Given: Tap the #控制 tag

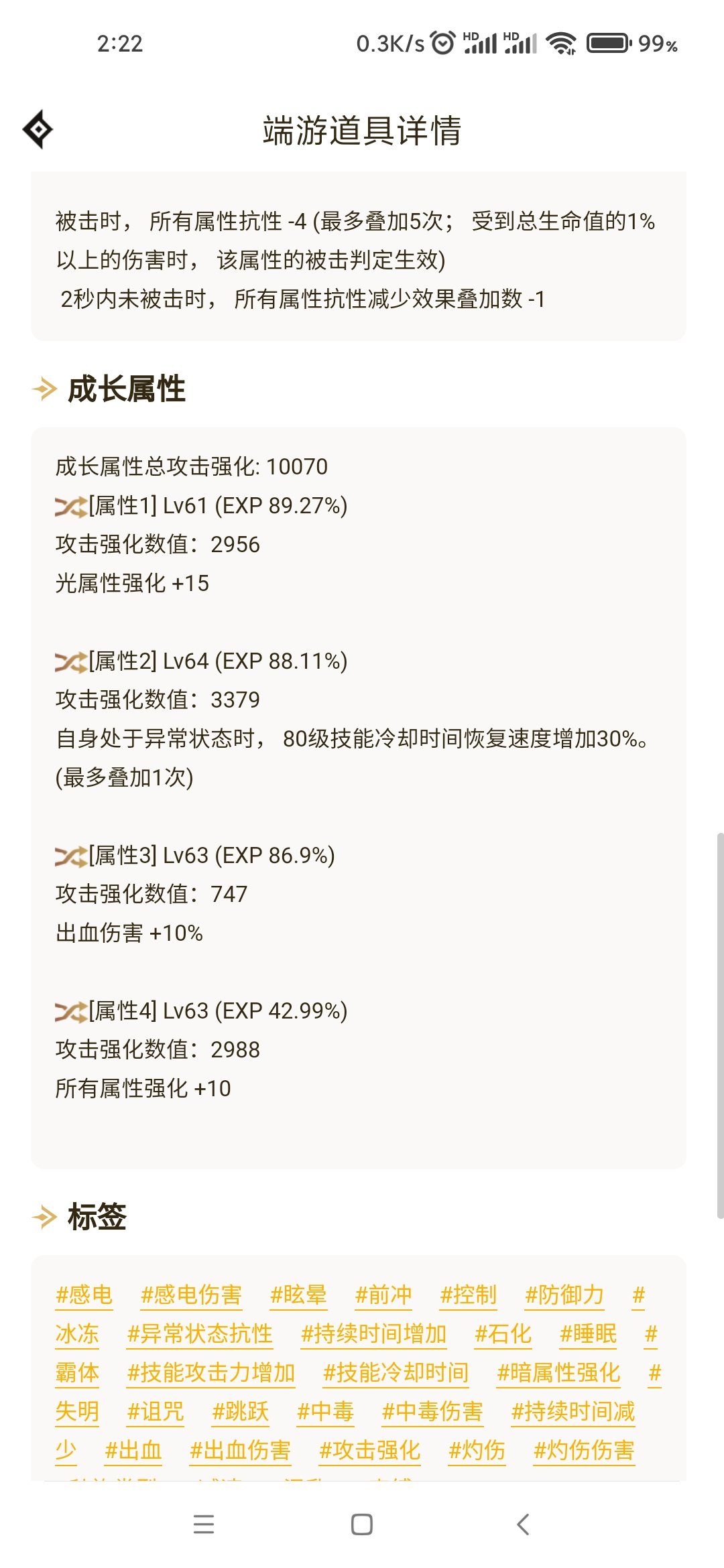Looking at the screenshot, I should coord(469,1295).
